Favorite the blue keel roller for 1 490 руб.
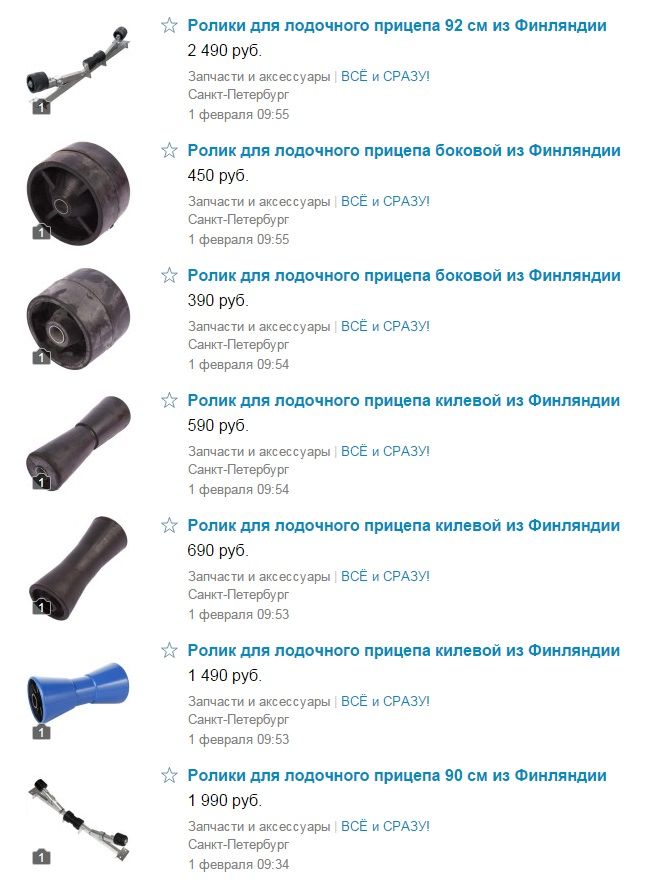Screen dimensions: 663x885 (x=170, y=651)
